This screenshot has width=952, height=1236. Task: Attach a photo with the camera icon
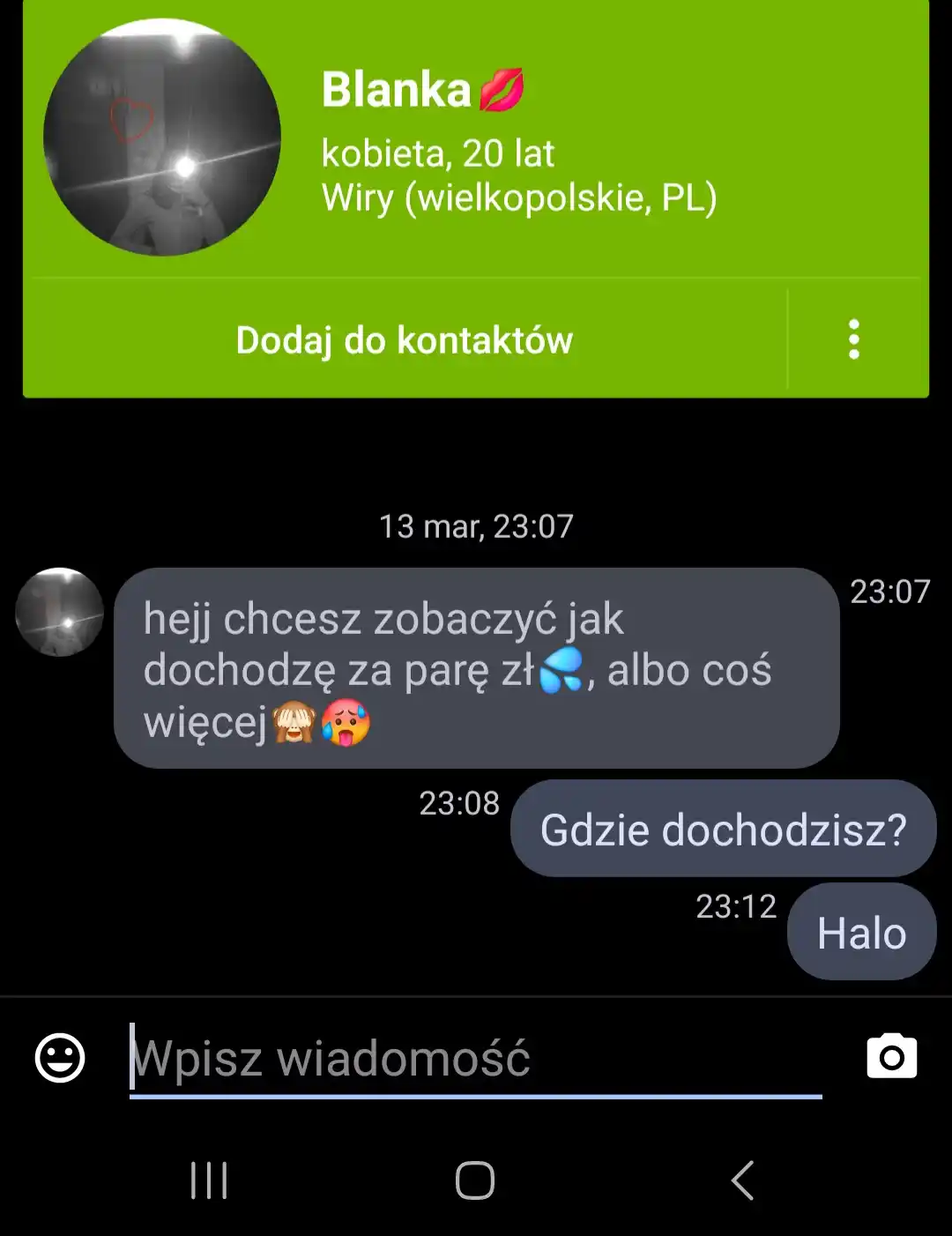pos(891,1056)
